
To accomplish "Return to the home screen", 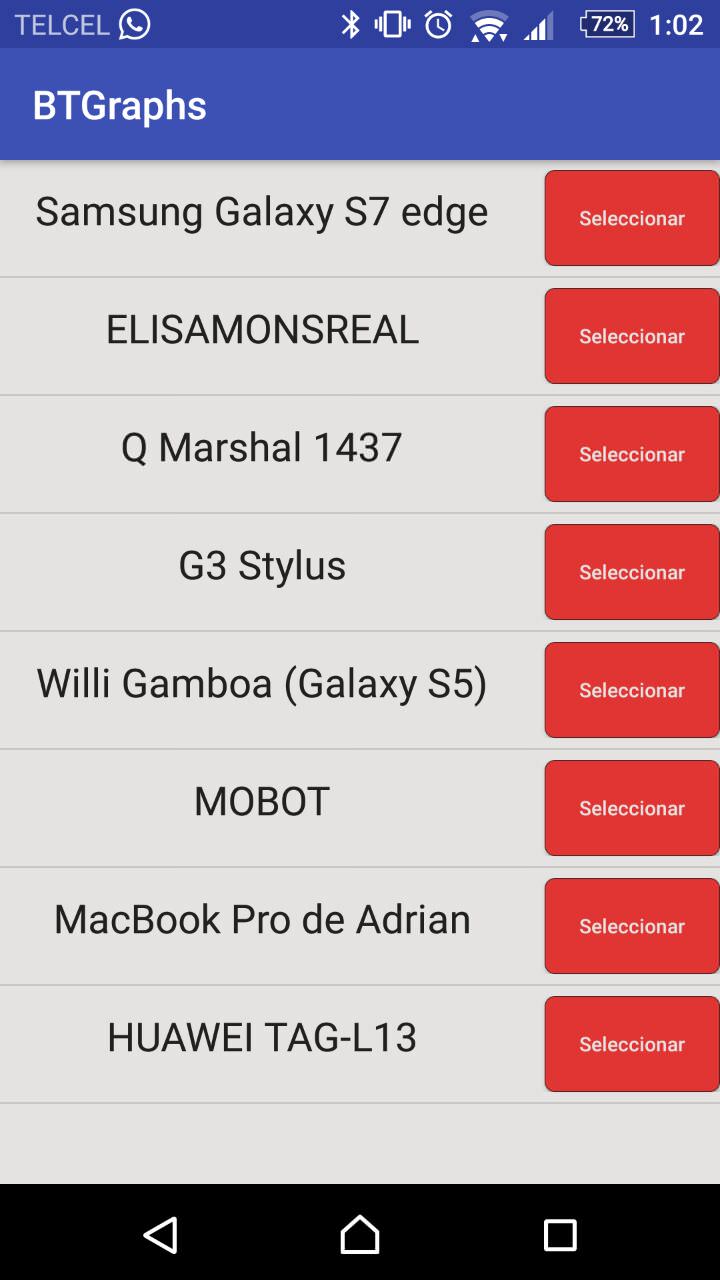I will point(360,1235).
